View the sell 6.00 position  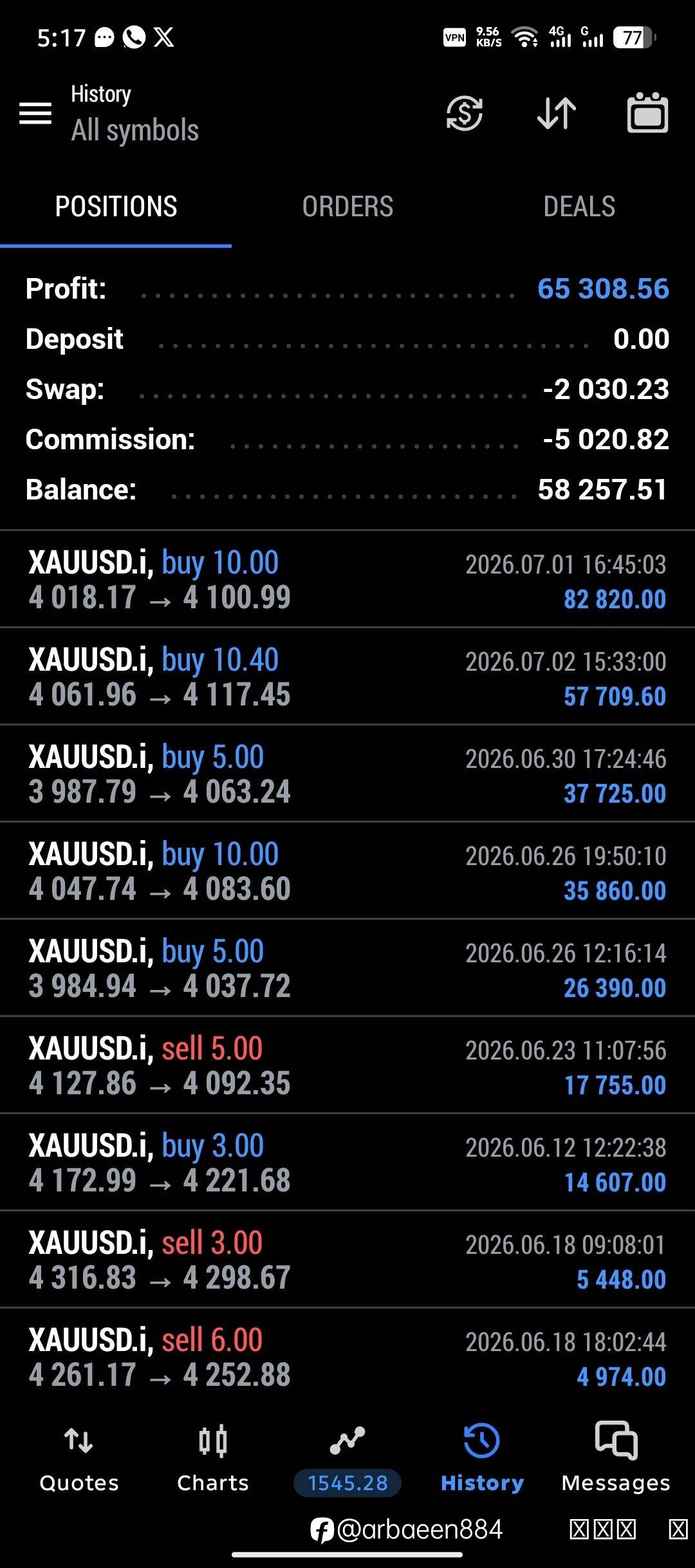(x=347, y=1357)
